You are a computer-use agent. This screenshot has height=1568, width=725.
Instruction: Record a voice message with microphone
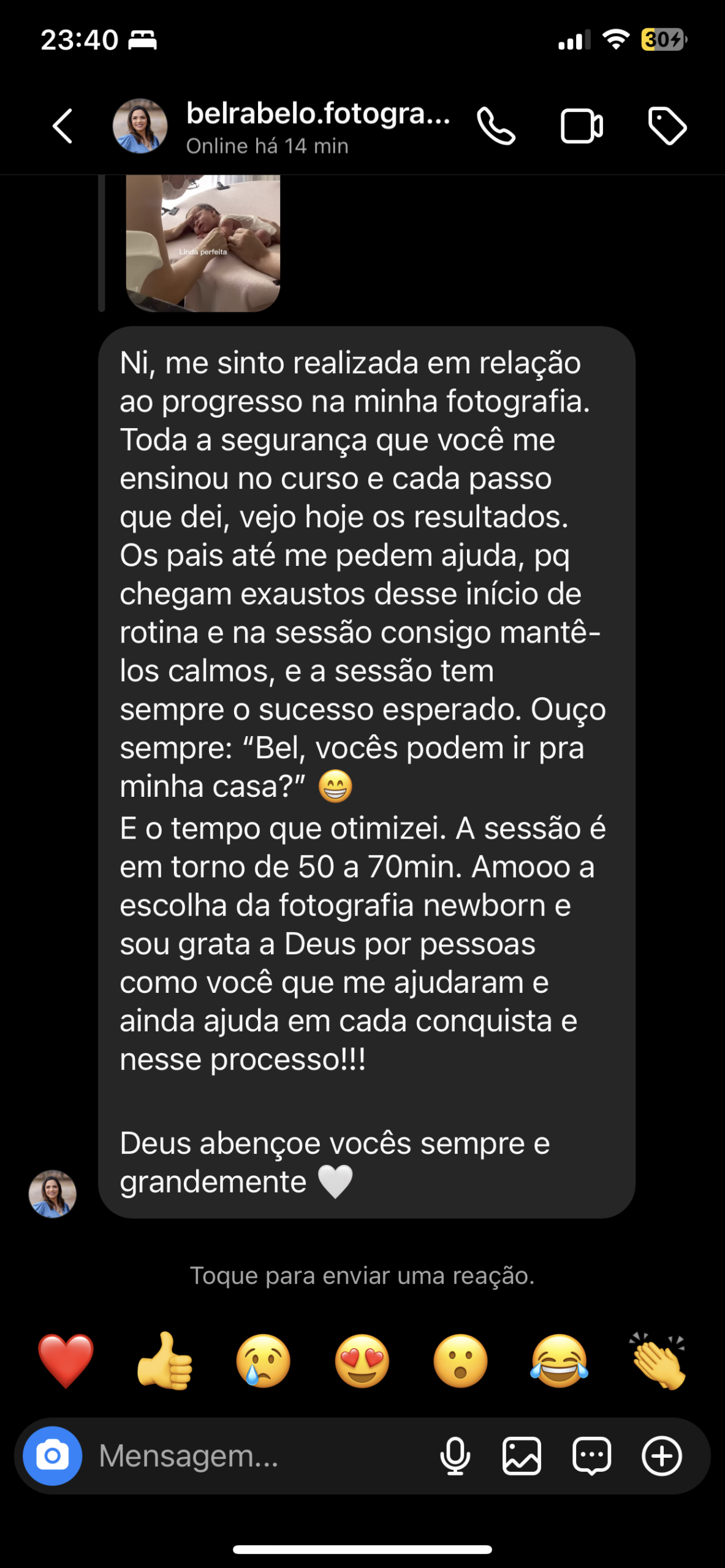click(x=455, y=1456)
